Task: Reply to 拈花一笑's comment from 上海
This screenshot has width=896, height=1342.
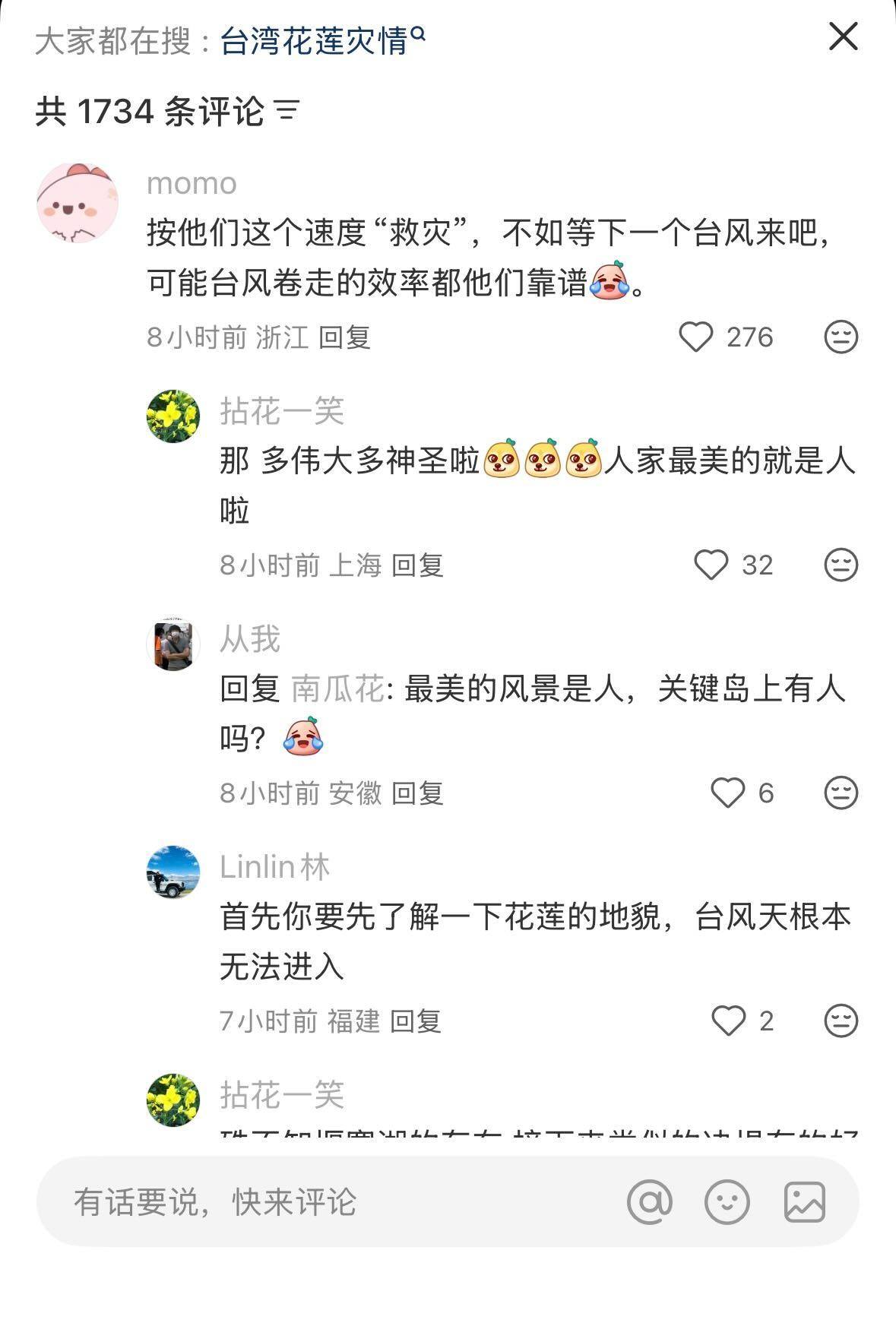Action: tap(417, 565)
